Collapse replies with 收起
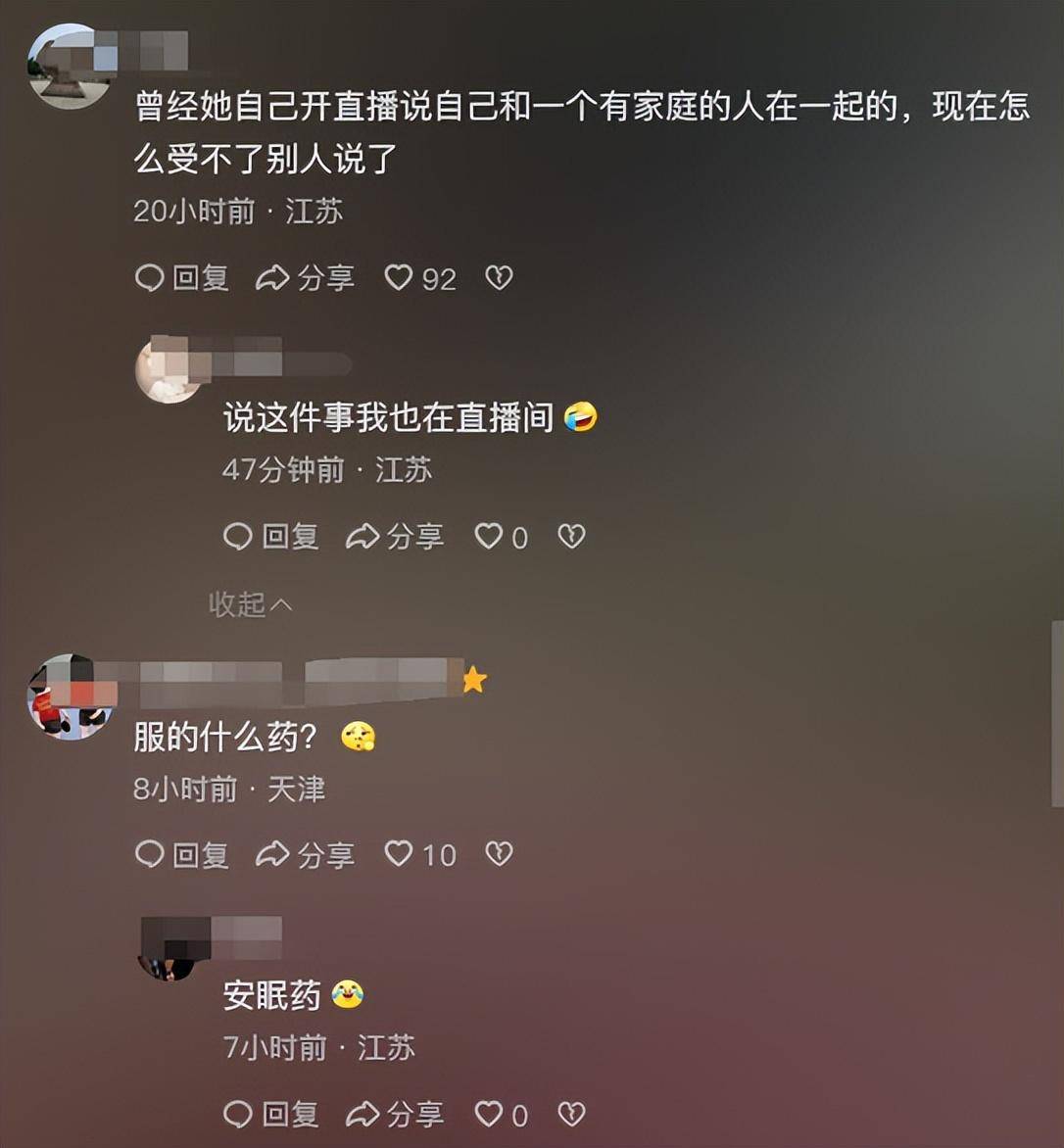The width and height of the screenshot is (1064, 1148). pos(250,604)
